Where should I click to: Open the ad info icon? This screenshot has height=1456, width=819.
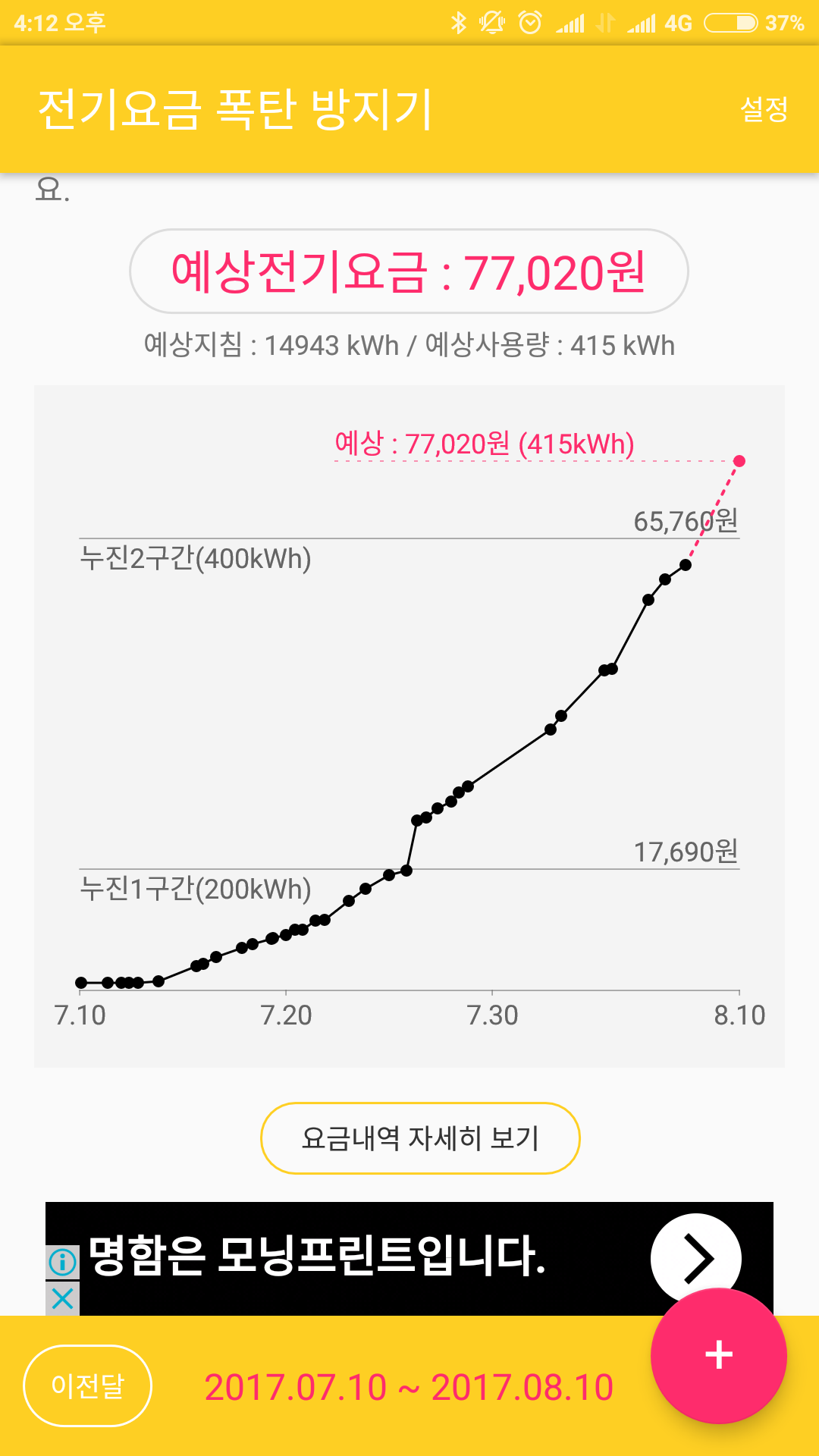pyautogui.click(x=63, y=1262)
